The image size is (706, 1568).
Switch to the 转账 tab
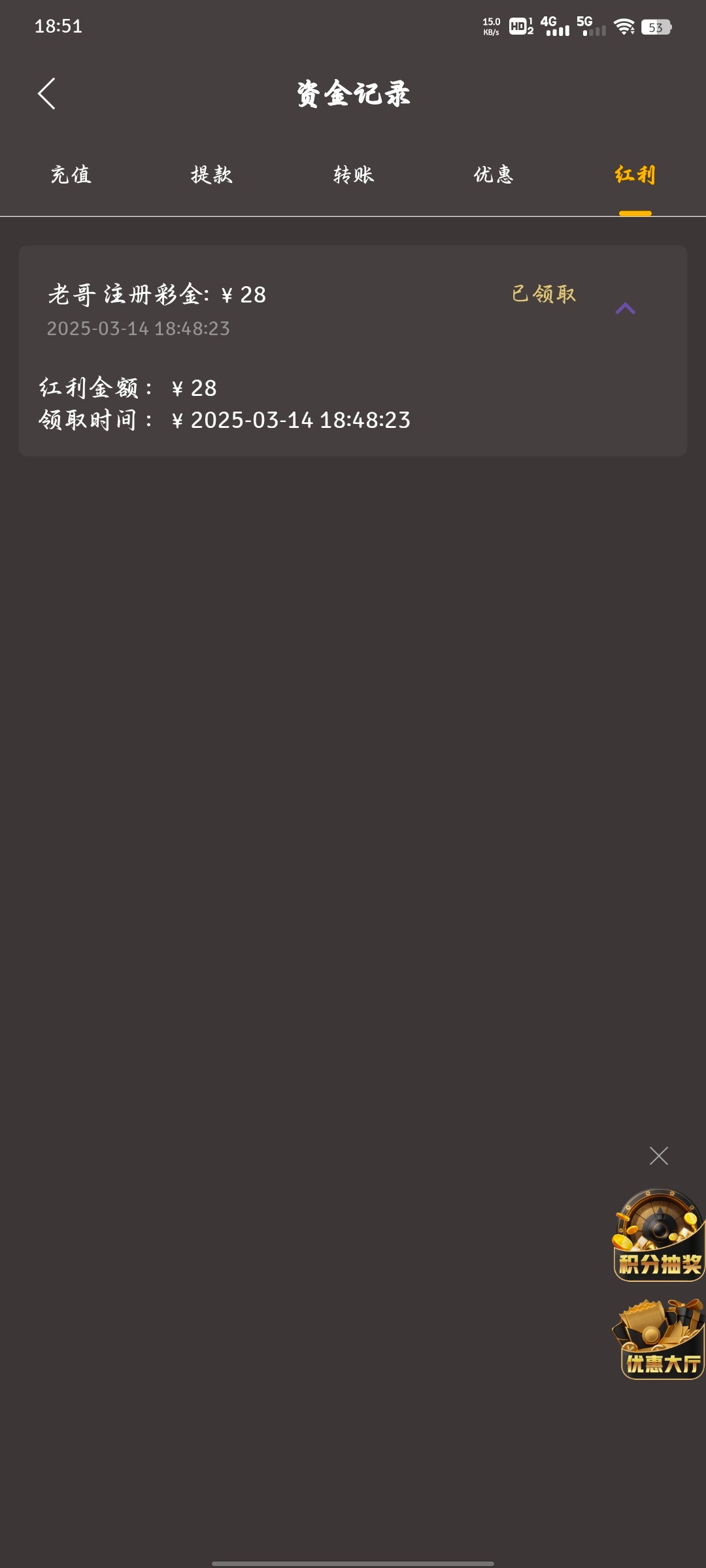pos(353,175)
